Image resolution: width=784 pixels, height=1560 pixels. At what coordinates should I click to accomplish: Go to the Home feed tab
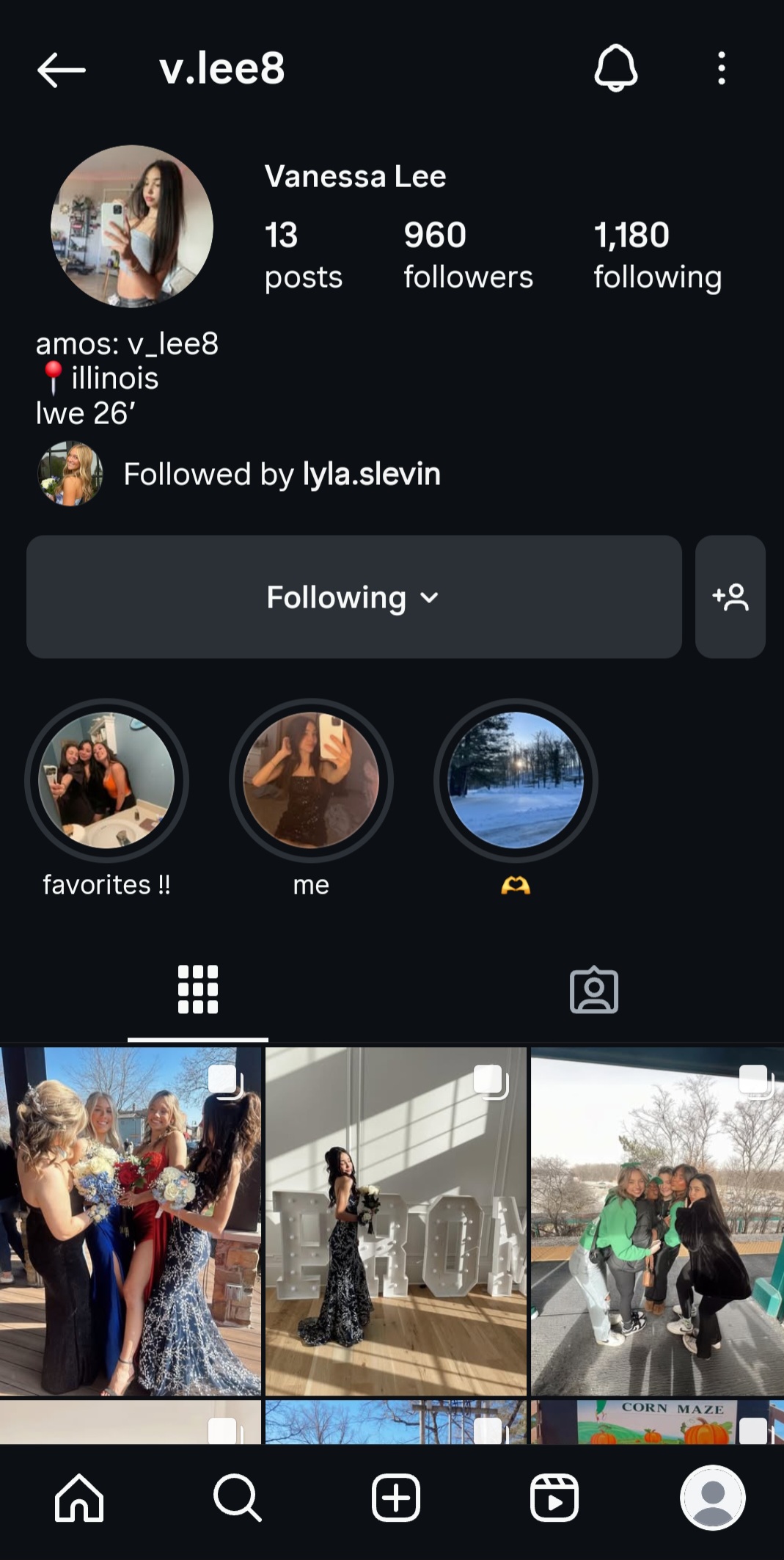[79, 1497]
